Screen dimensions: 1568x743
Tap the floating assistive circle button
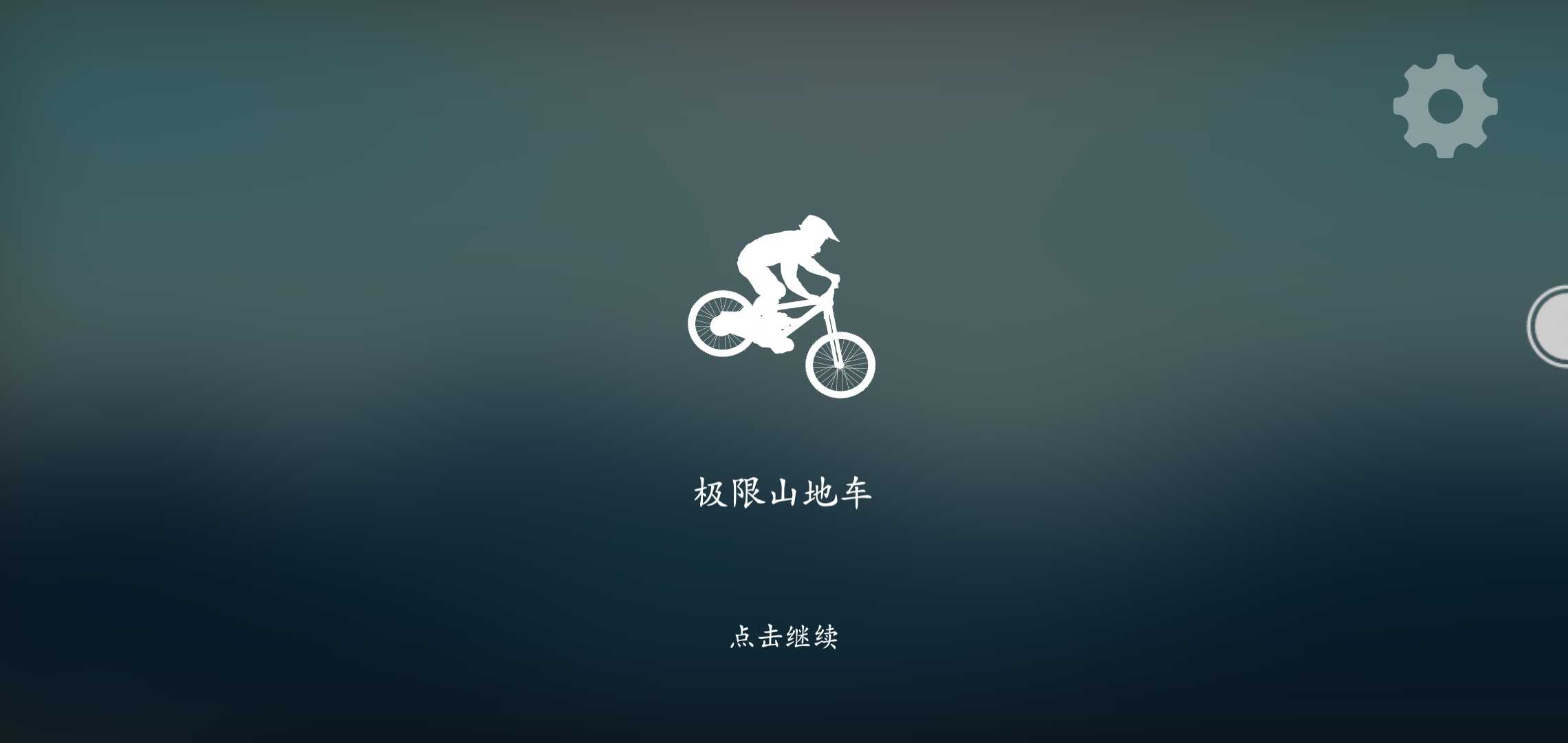[x=1551, y=326]
